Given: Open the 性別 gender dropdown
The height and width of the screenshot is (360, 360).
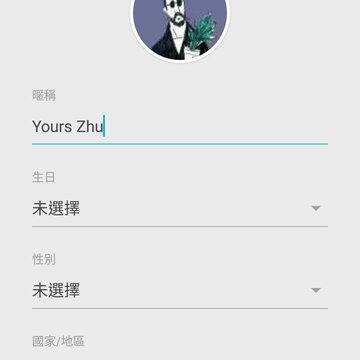Looking at the screenshot, I should [180, 291].
